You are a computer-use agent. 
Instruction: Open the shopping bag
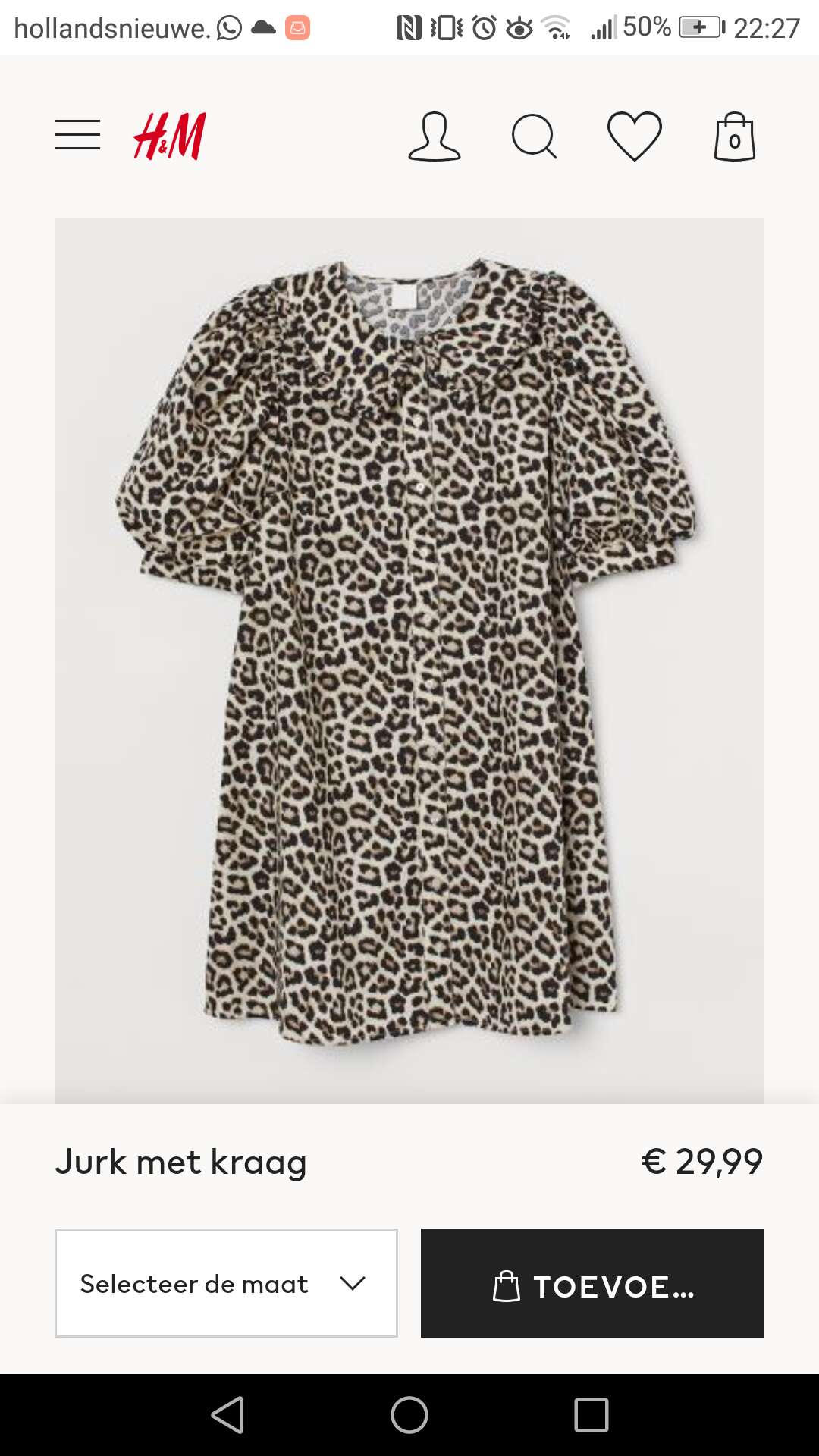[x=735, y=136]
